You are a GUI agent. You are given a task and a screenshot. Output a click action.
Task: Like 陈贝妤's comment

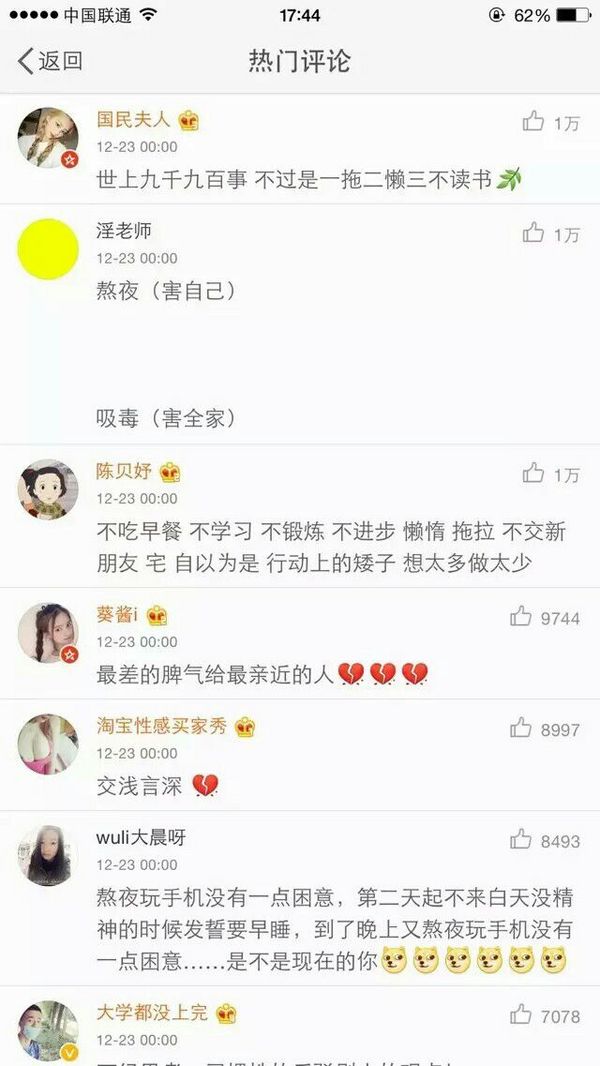click(534, 473)
